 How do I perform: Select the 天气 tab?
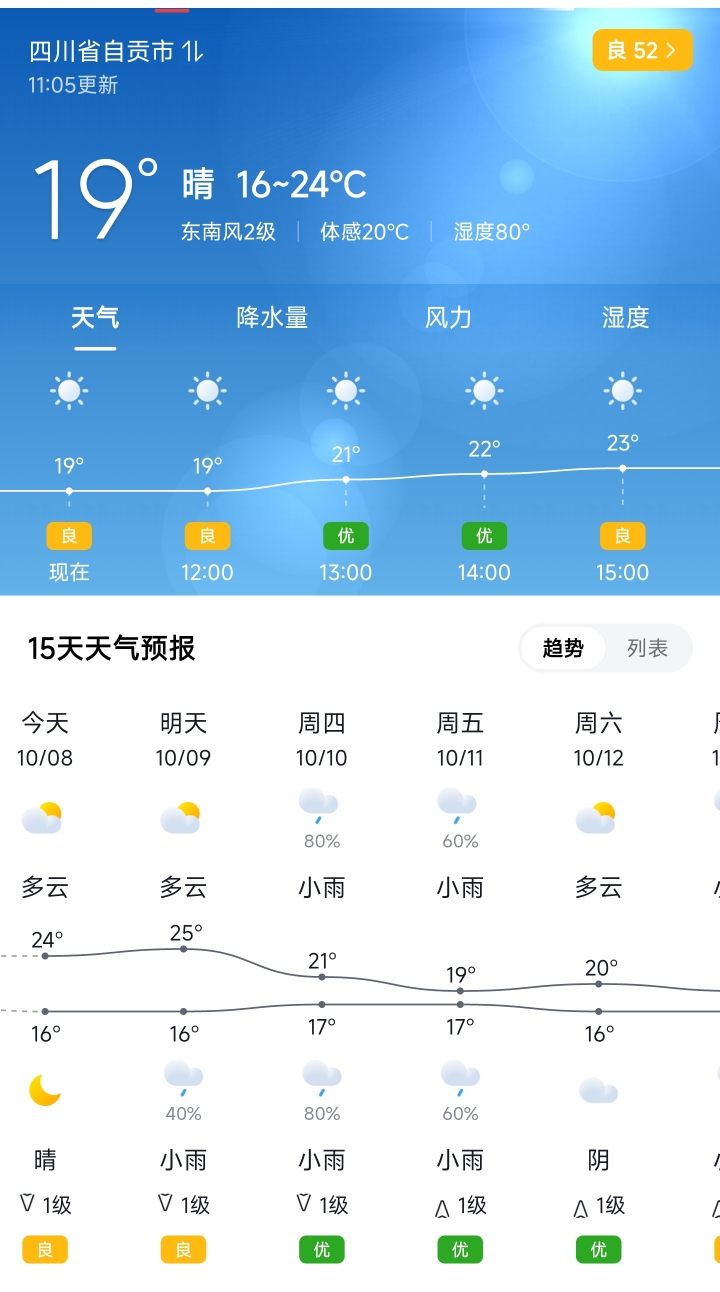coord(95,318)
